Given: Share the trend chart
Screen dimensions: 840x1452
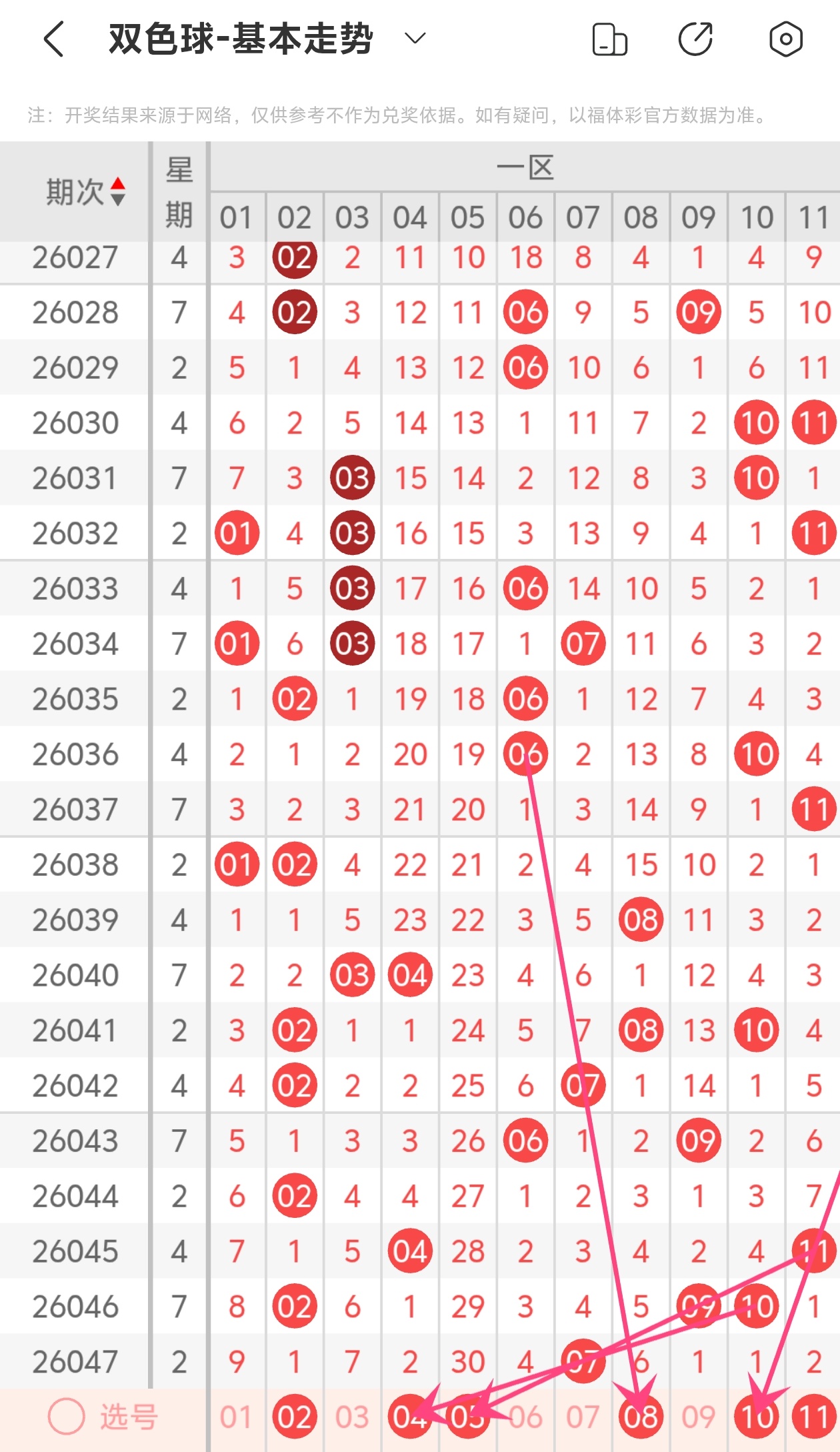Looking at the screenshot, I should click(x=695, y=39).
